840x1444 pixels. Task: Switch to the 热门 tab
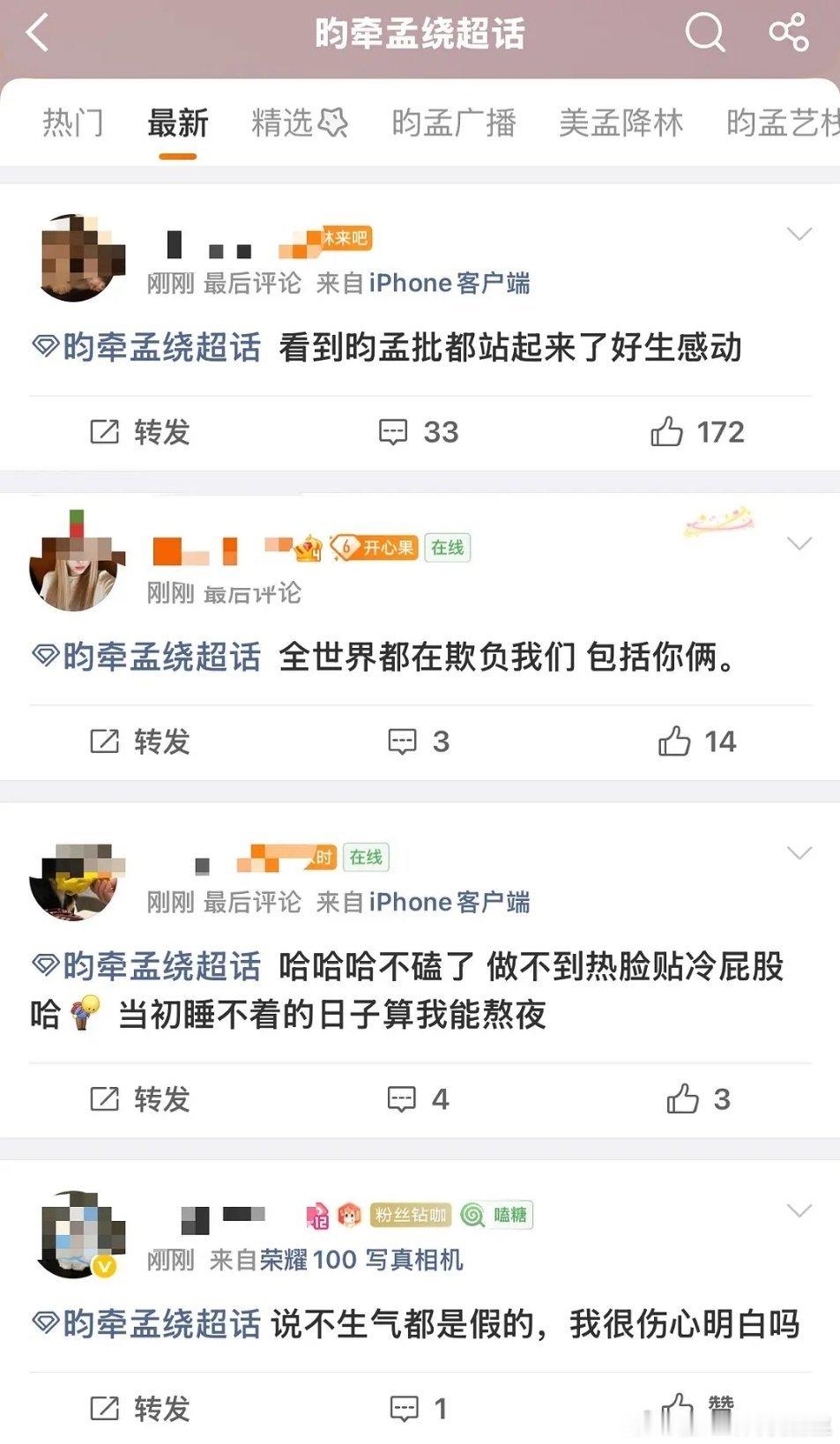click(x=73, y=123)
